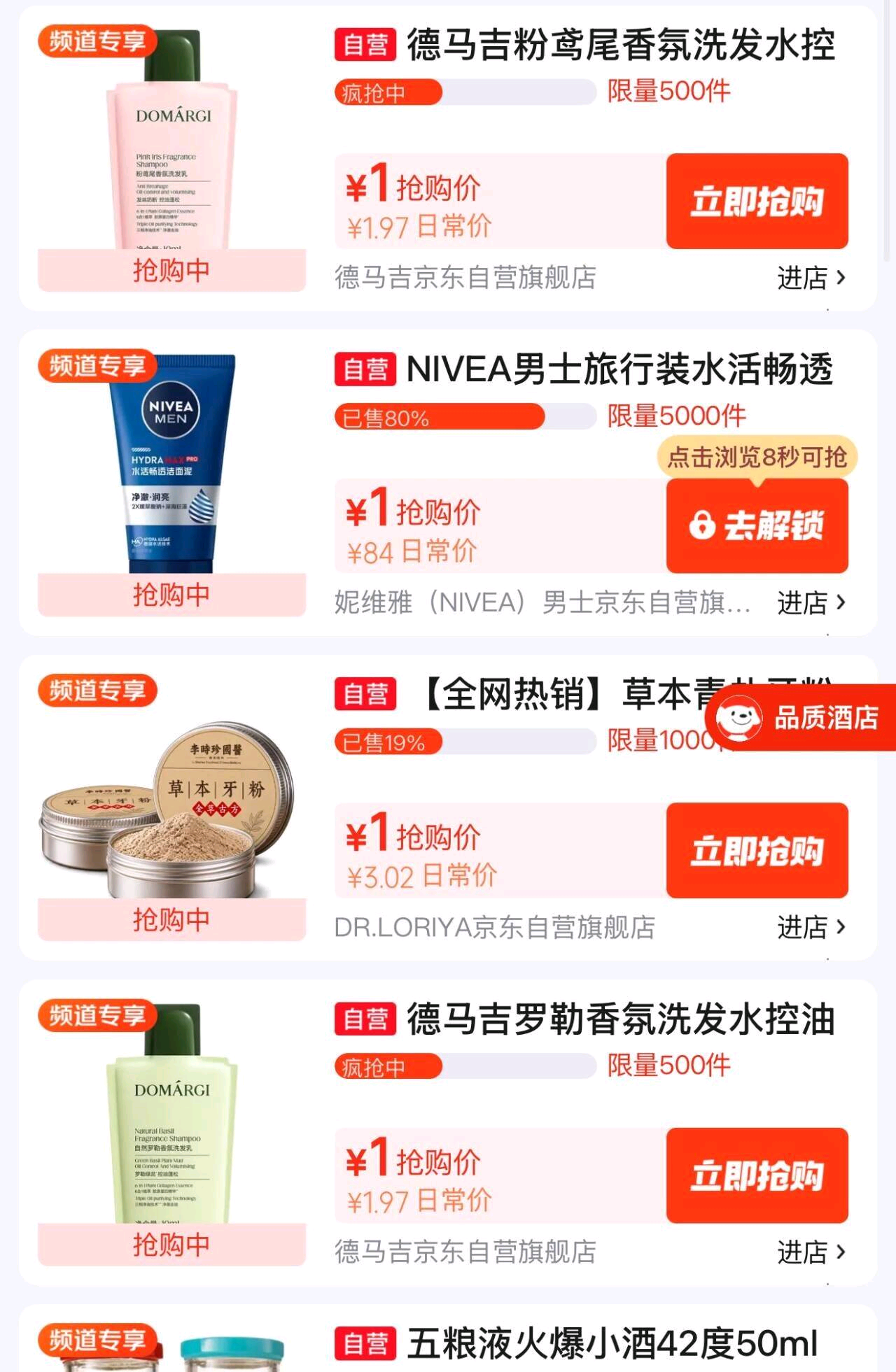Enter 德马吉京东自营旗舰店 under the green shampoo
Screen dimensions: 896x1372
tap(811, 1252)
